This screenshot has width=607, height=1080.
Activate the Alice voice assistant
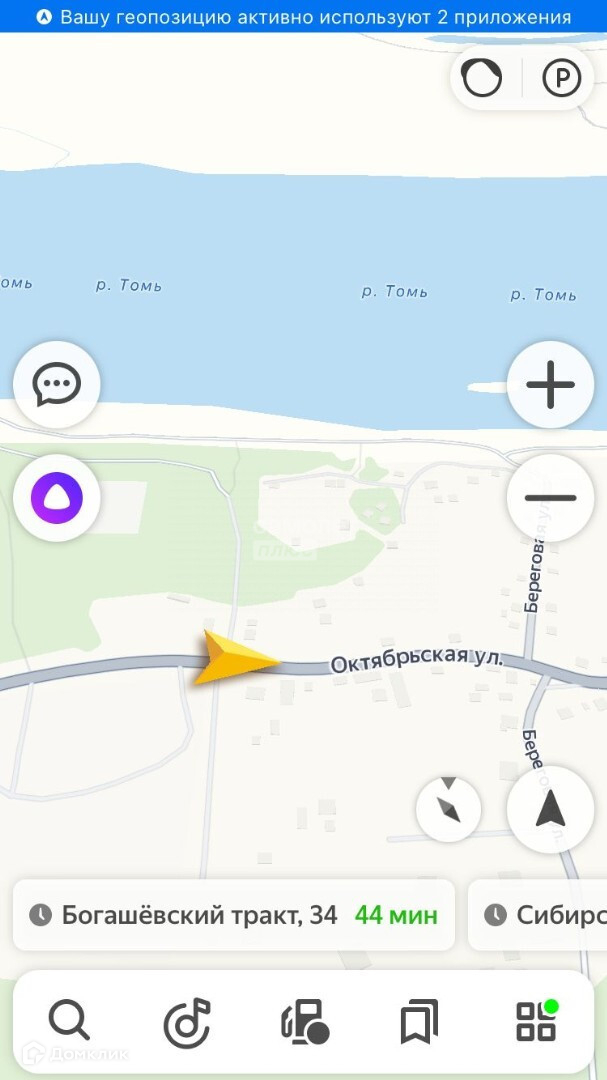pos(56,497)
